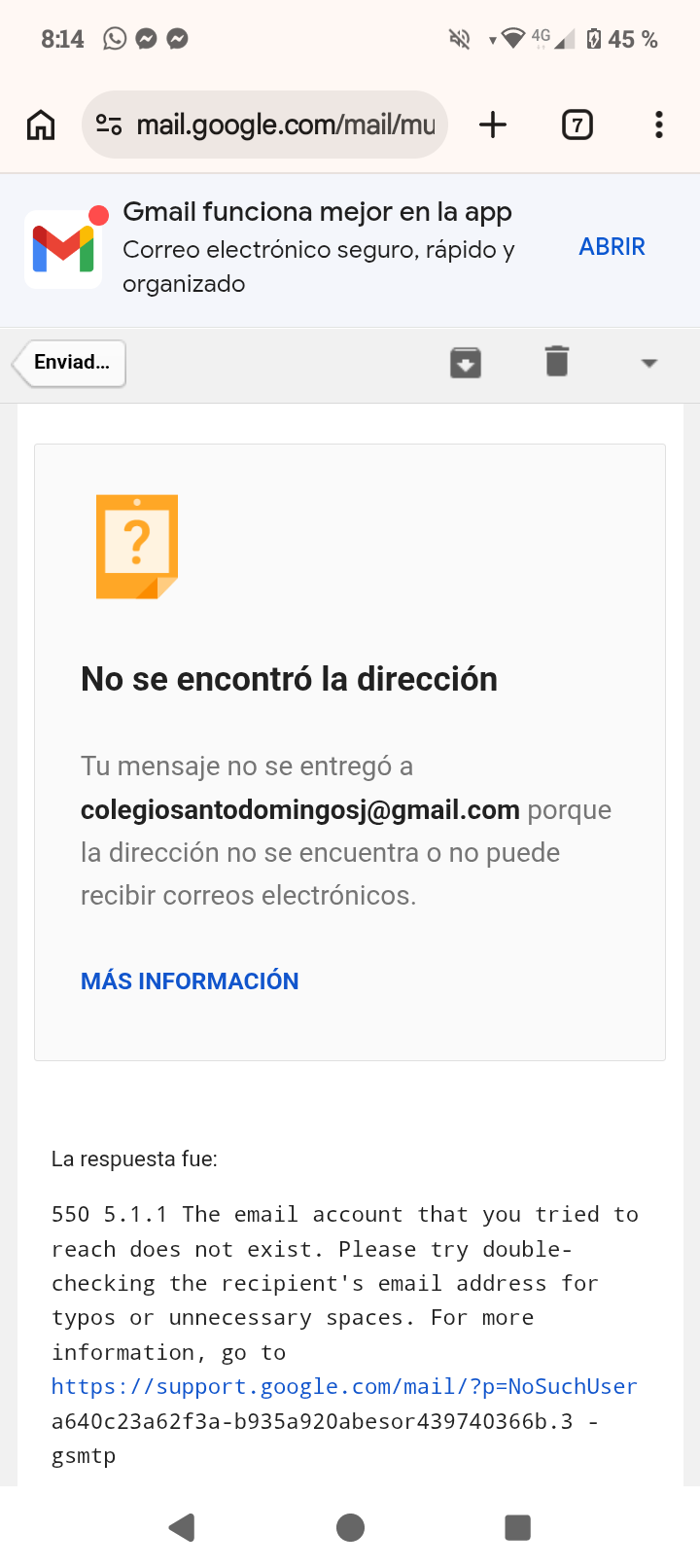
Task: Return to the Enviados folder
Action: [71, 363]
